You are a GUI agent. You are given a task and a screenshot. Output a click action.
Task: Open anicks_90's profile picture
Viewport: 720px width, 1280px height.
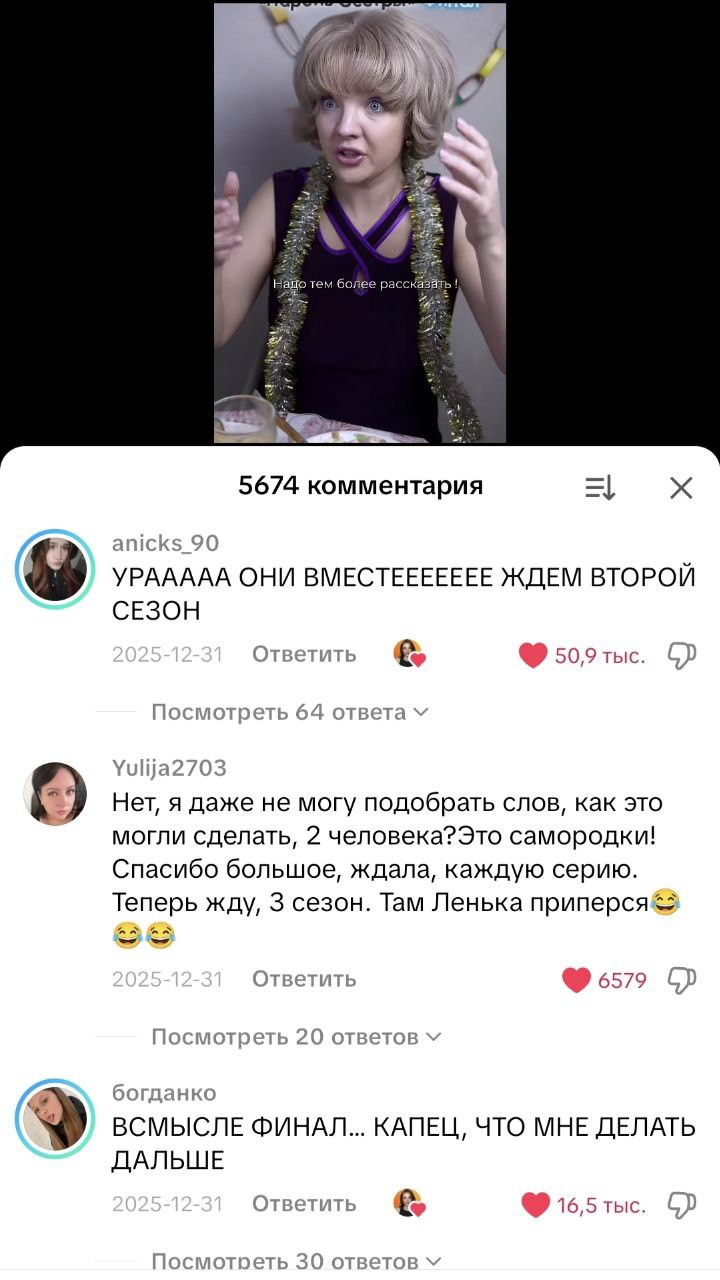pyautogui.click(x=55, y=569)
